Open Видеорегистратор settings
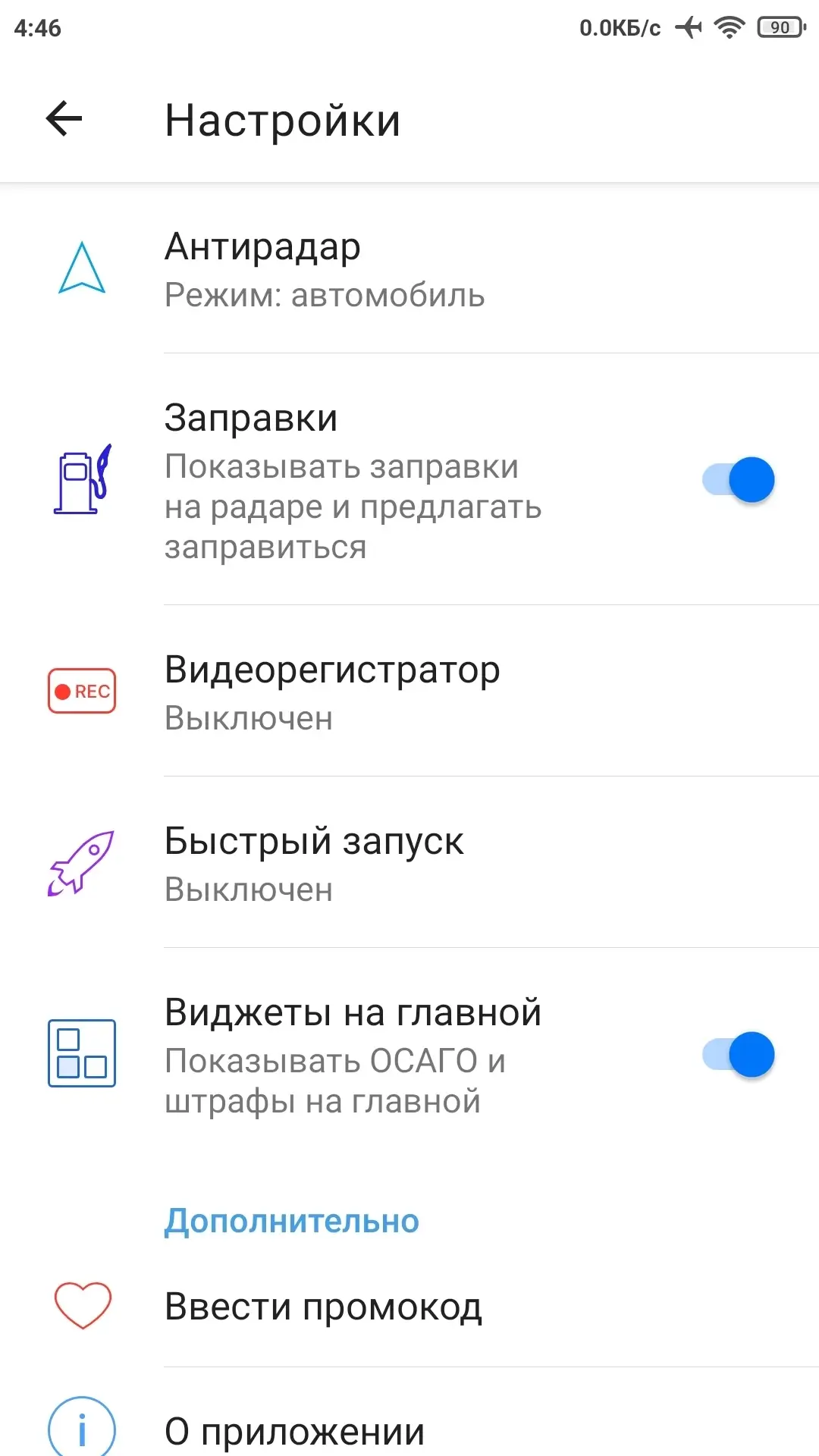This screenshot has height=1456, width=819. tap(409, 691)
